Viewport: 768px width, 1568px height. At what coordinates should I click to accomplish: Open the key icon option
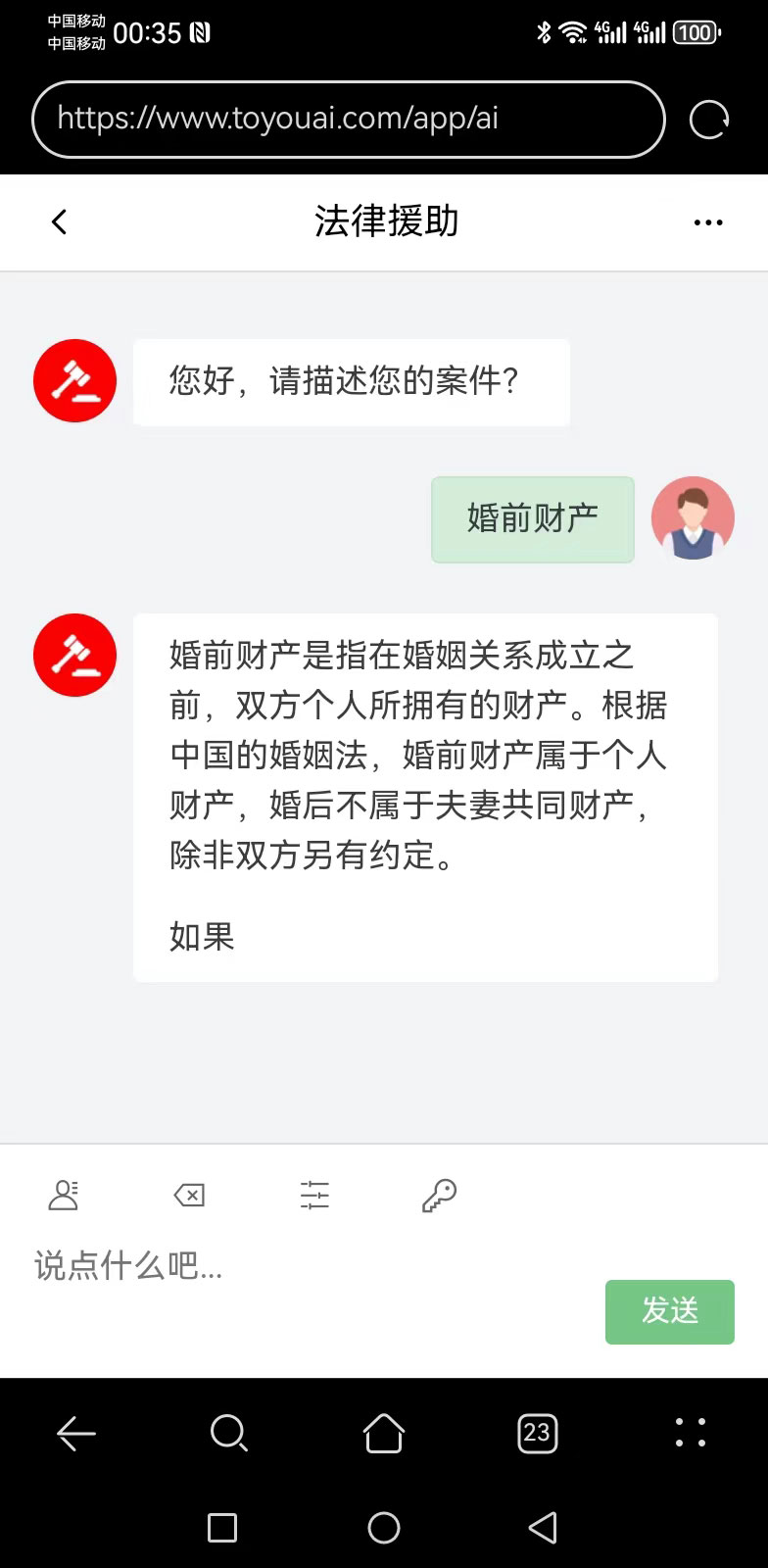439,1195
